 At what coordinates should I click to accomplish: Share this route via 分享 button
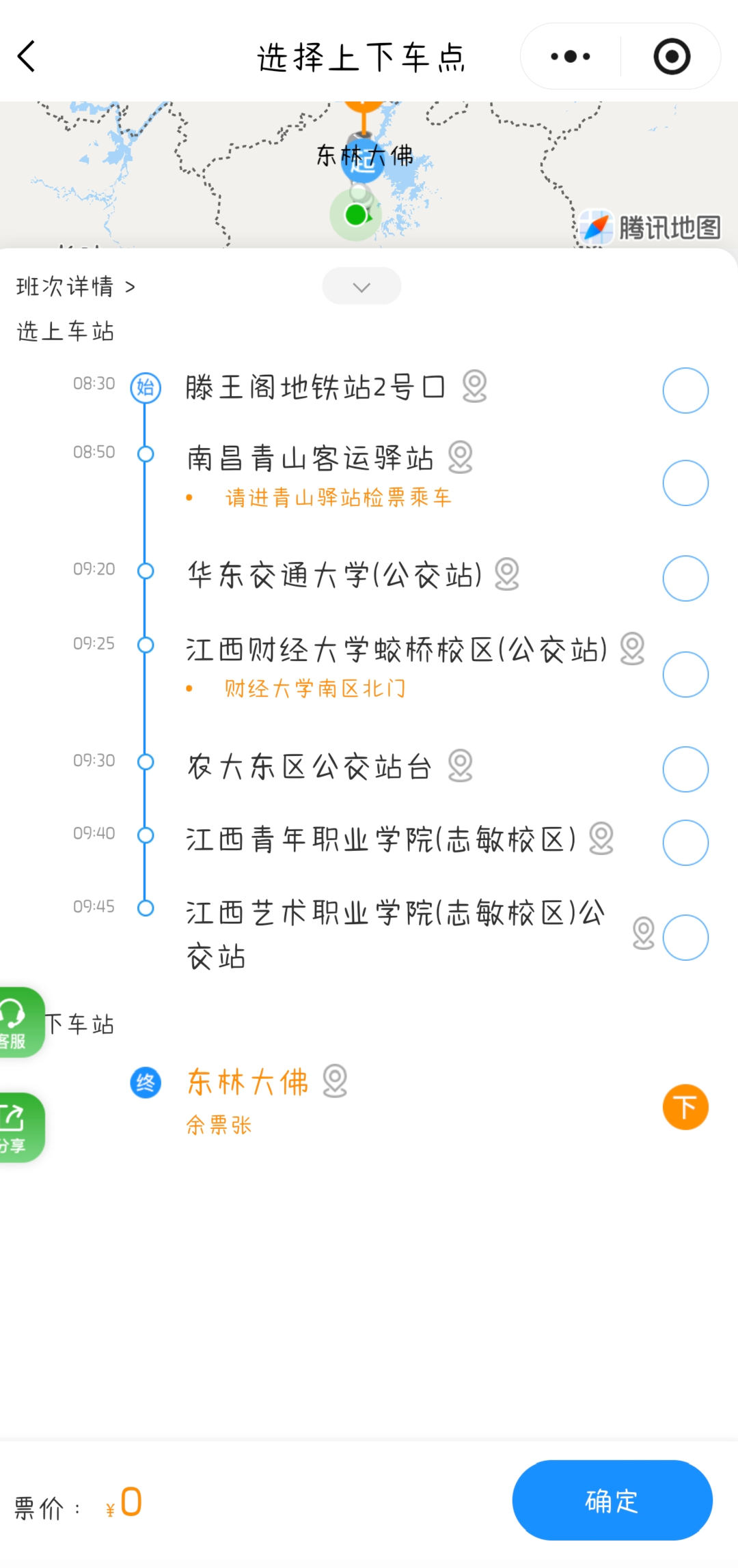tap(19, 1128)
